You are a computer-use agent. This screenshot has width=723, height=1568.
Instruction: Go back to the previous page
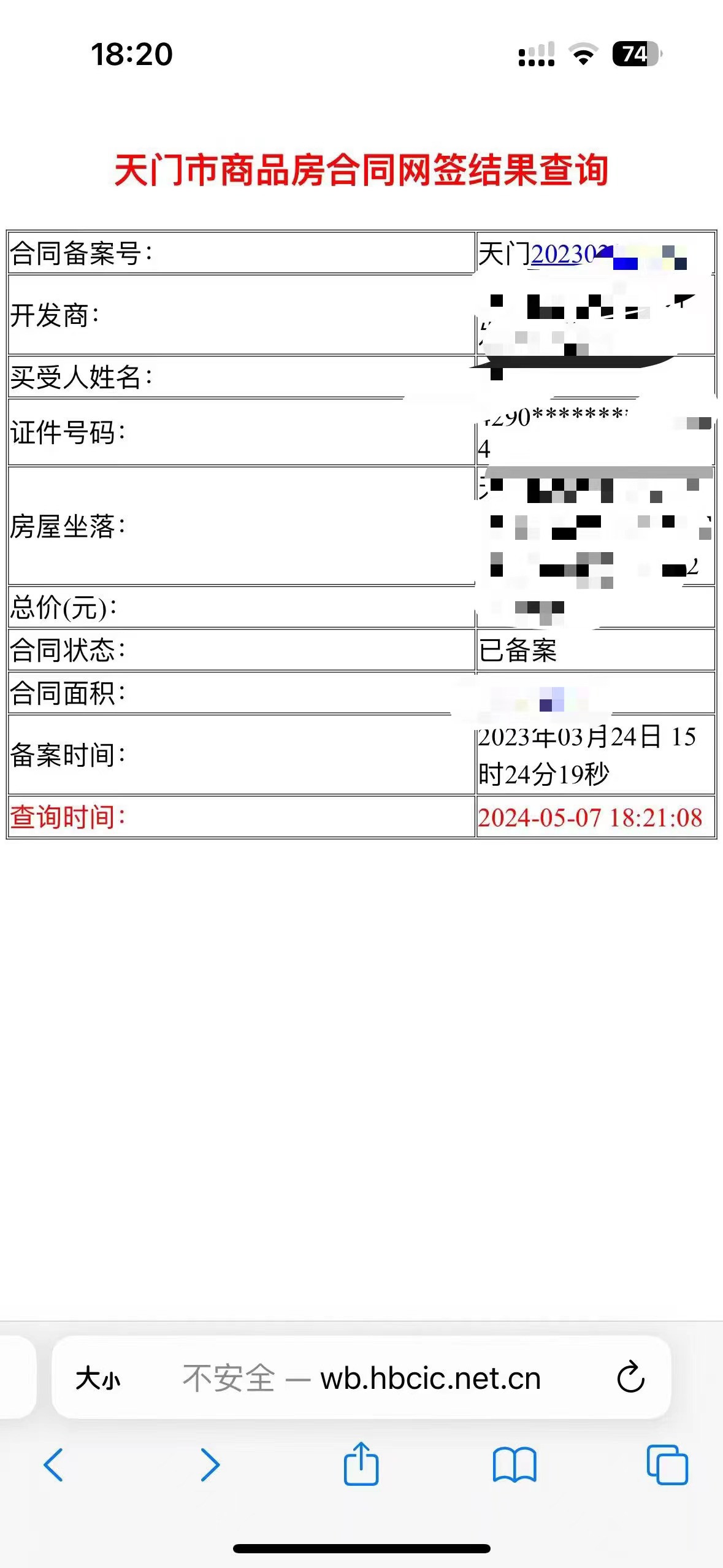[x=53, y=1465]
